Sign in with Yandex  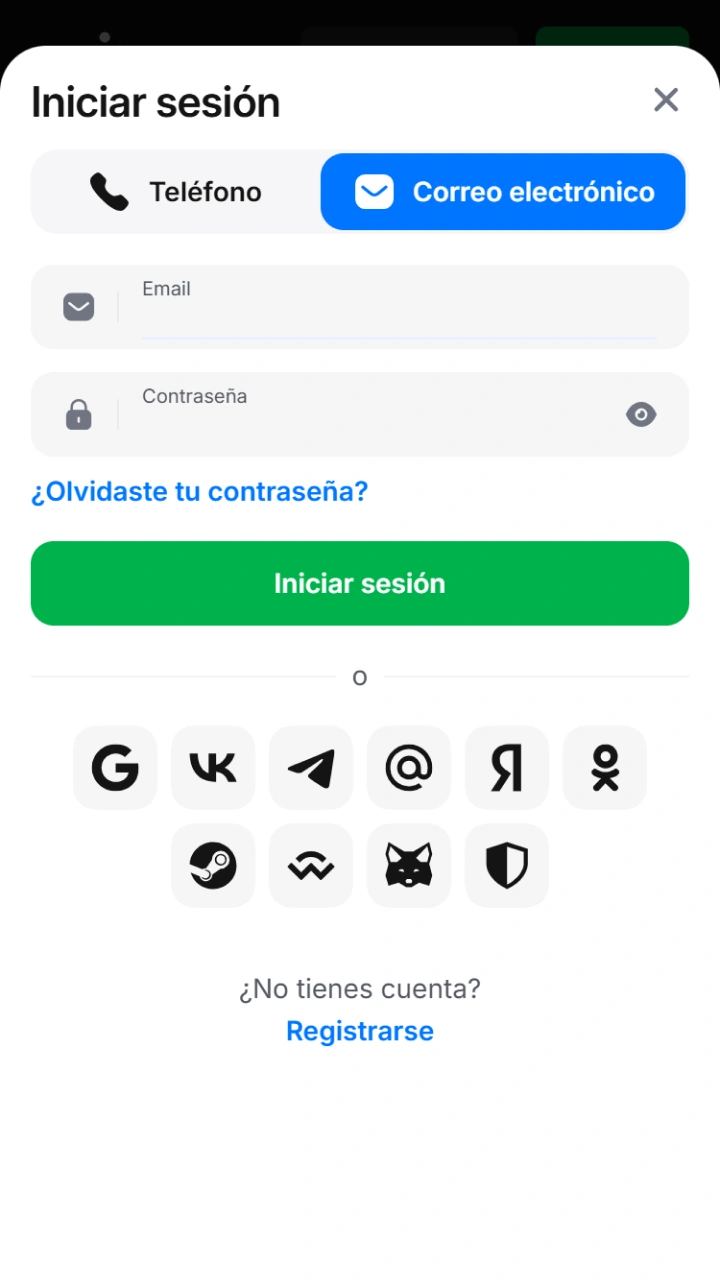point(507,767)
